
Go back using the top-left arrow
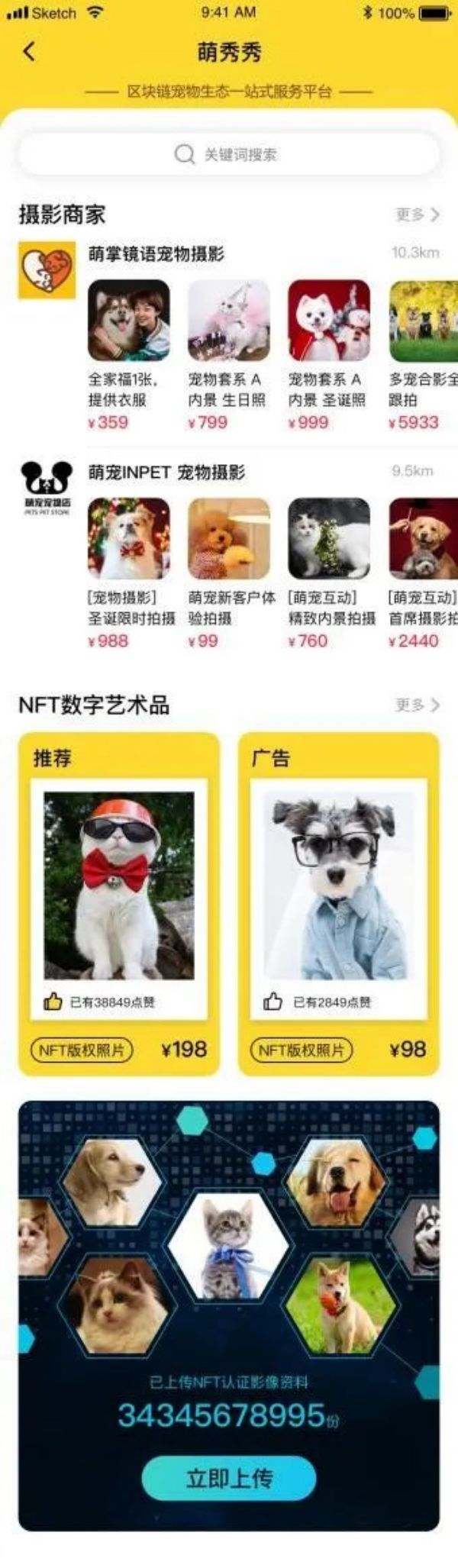pos(29,52)
